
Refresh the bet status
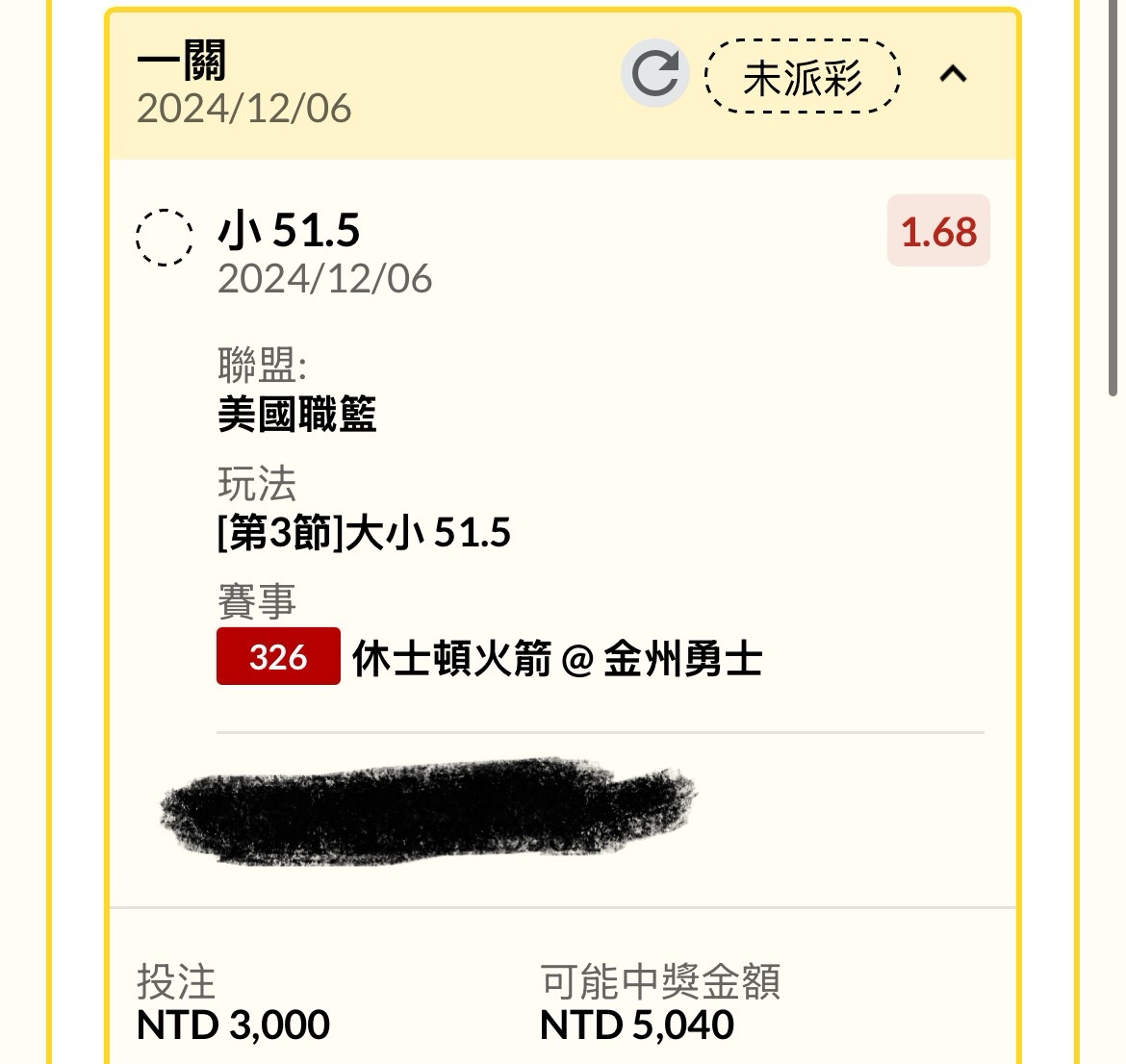pyautogui.click(x=655, y=74)
